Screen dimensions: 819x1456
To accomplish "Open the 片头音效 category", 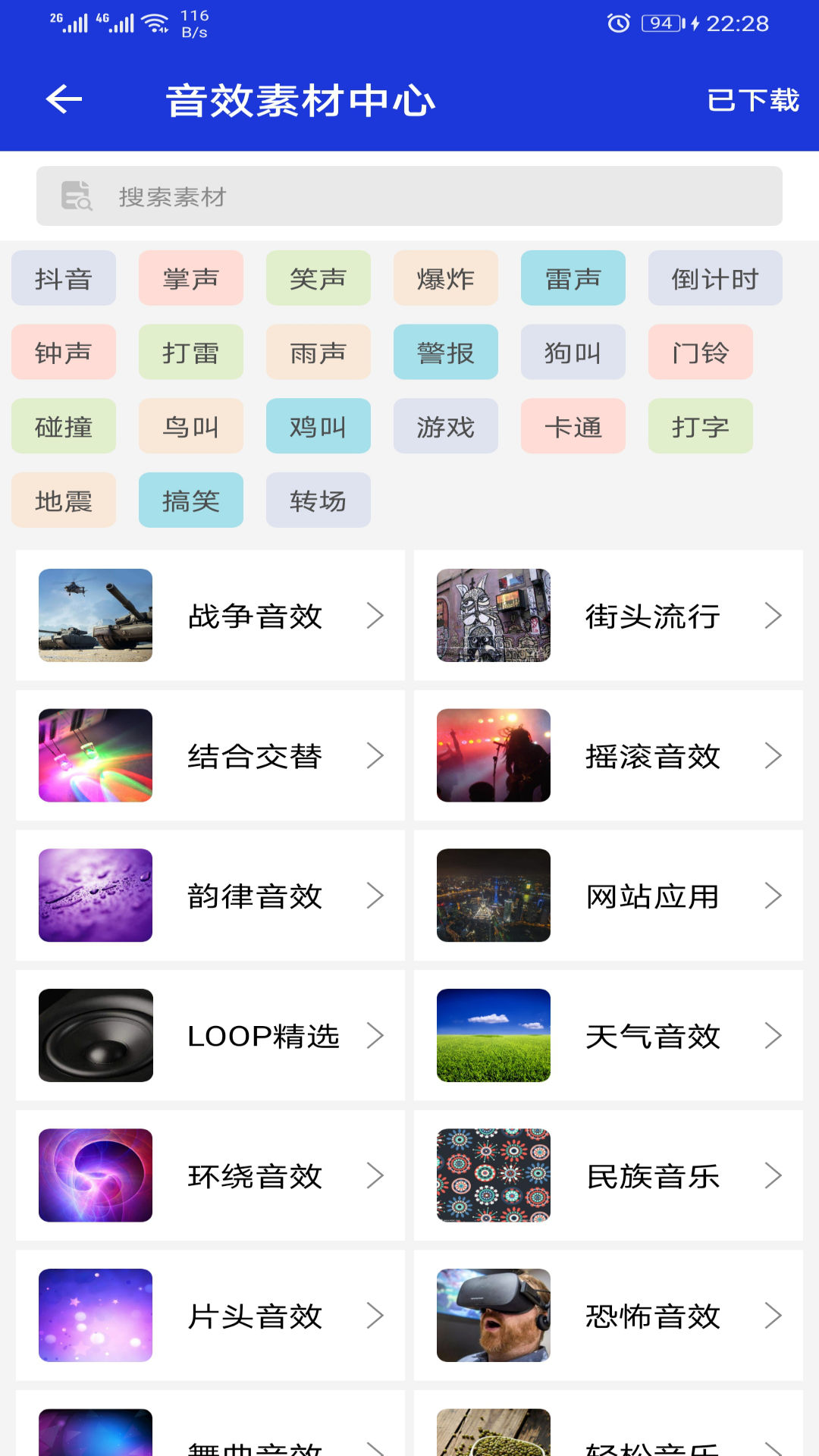I will click(x=256, y=1316).
